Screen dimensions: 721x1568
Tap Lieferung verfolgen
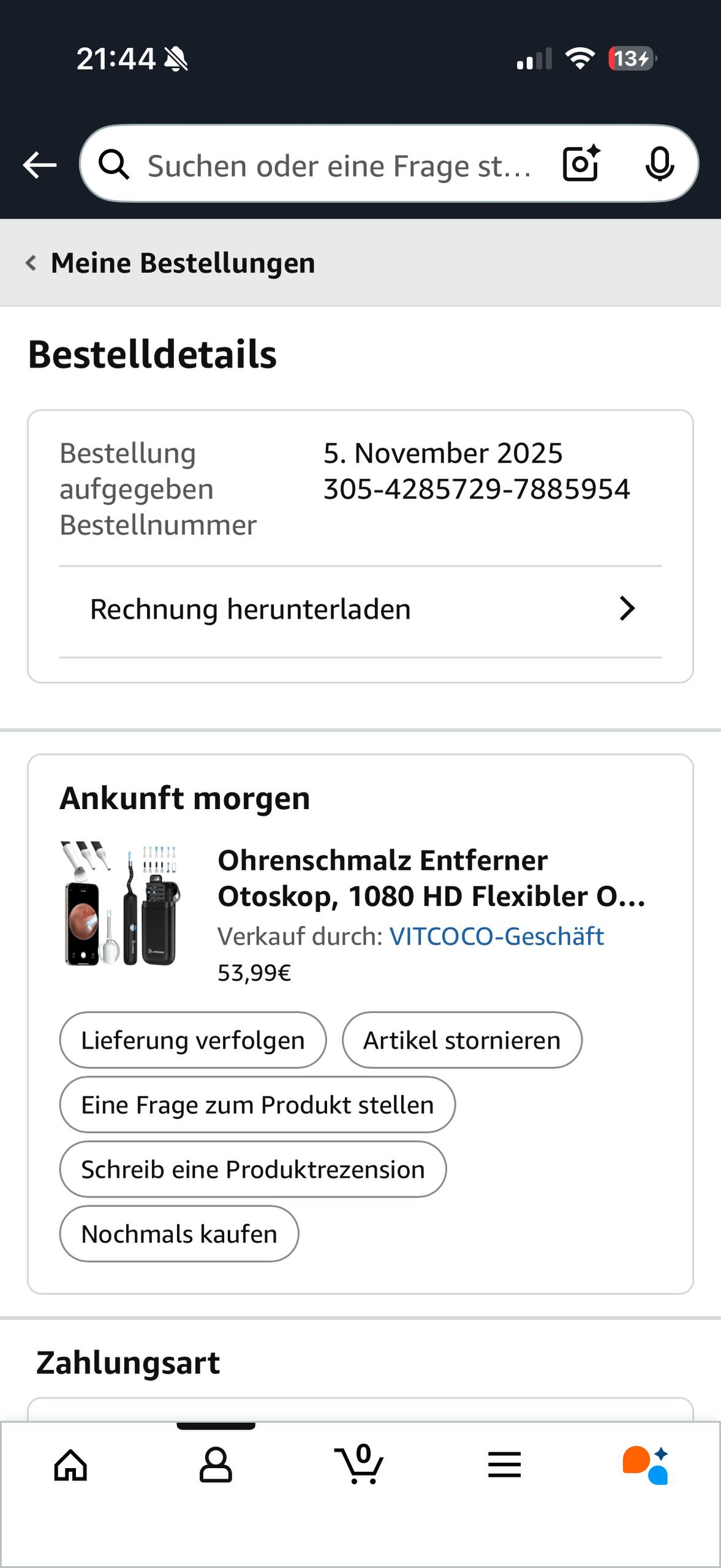(192, 1041)
